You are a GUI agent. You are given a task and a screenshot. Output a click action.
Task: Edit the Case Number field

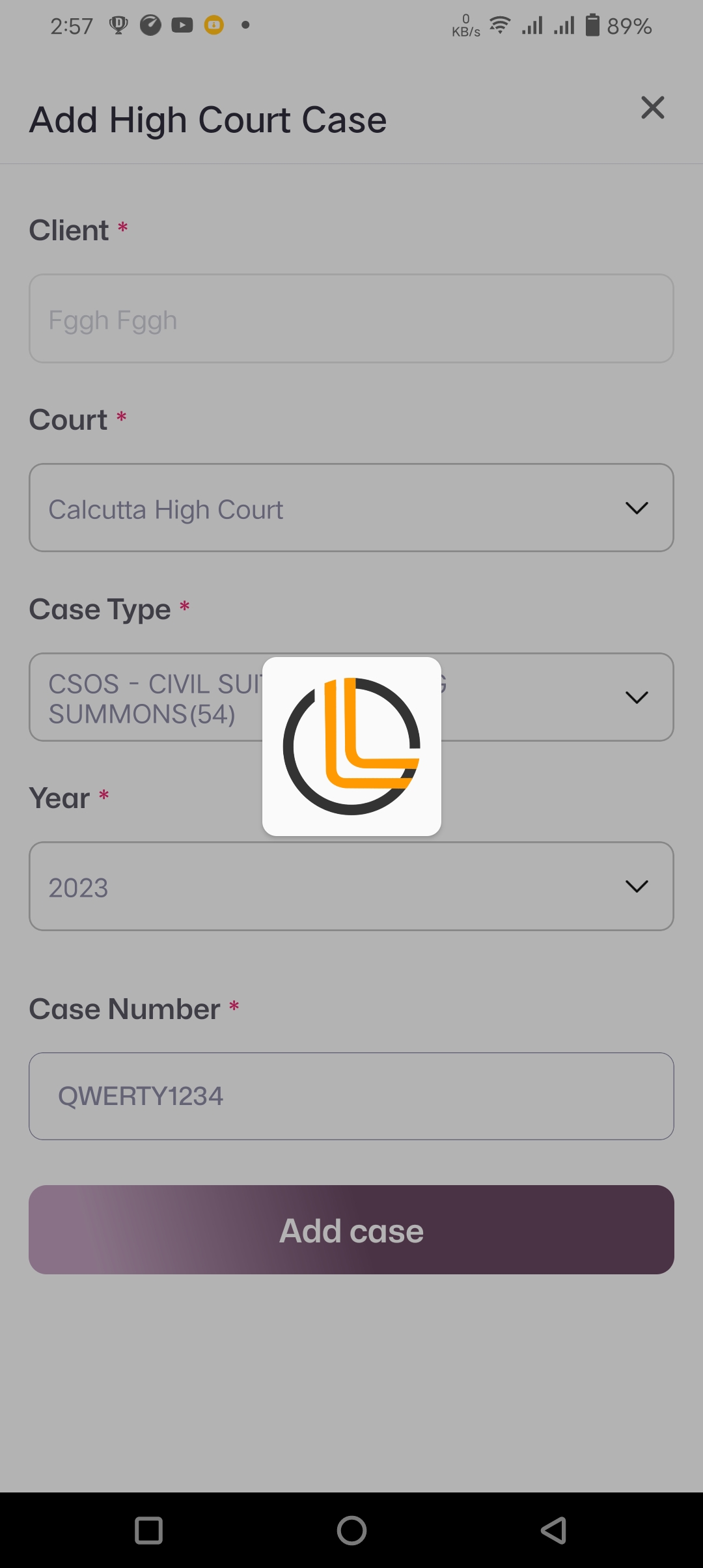click(351, 1096)
